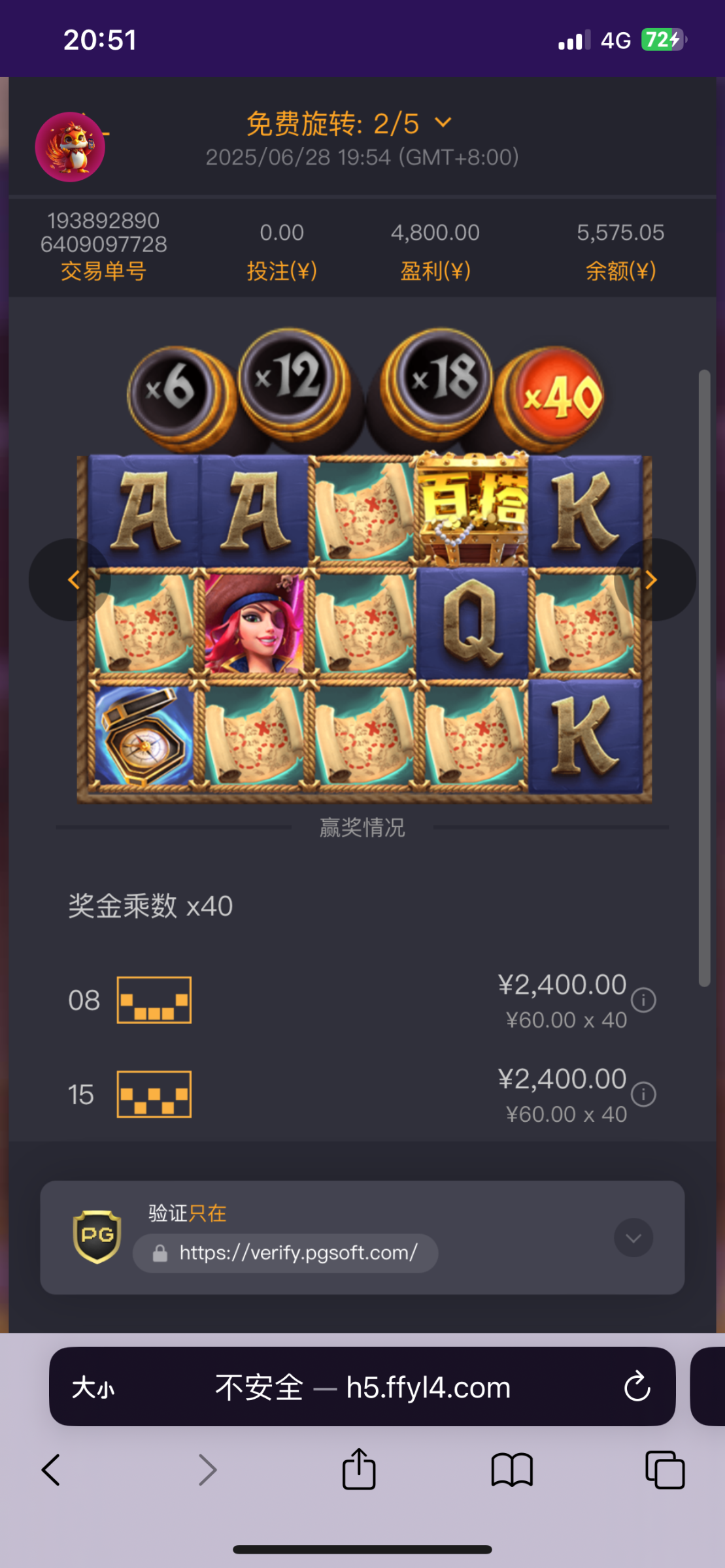Show info for payline 08 win
Viewport: 725px width, 1568px height.
643,1000
